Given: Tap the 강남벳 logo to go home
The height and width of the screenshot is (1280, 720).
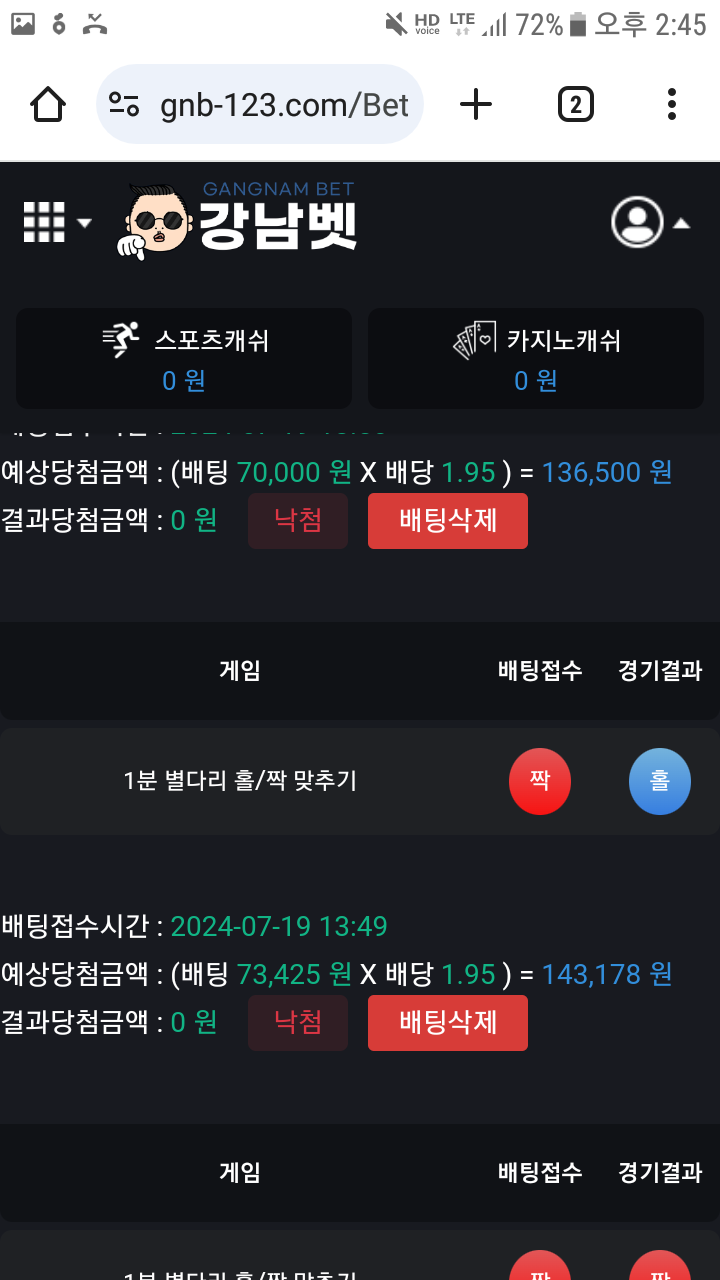Looking at the screenshot, I should pyautogui.click(x=240, y=220).
